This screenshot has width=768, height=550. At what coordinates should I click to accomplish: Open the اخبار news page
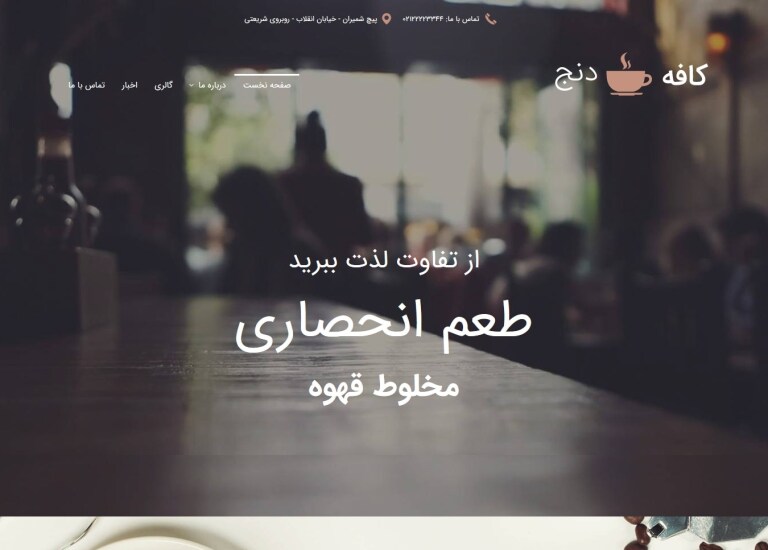129,85
